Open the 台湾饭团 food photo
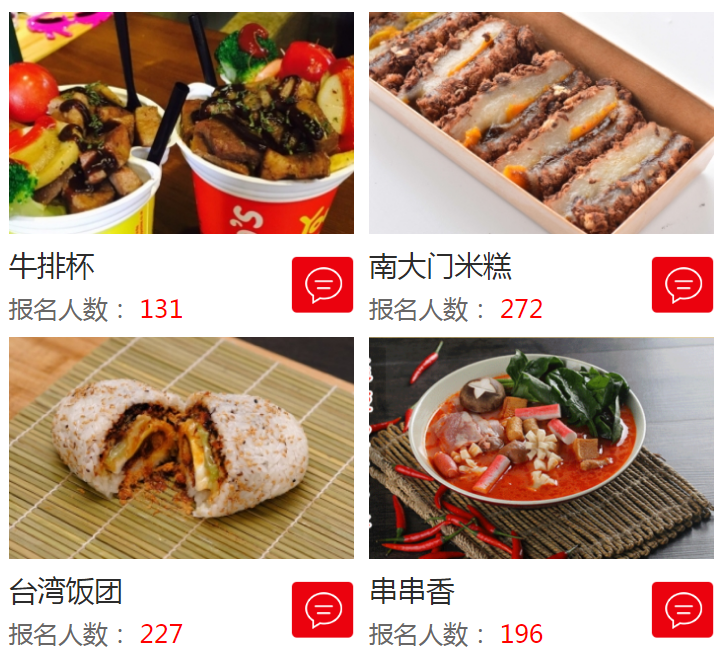 pos(181,447)
